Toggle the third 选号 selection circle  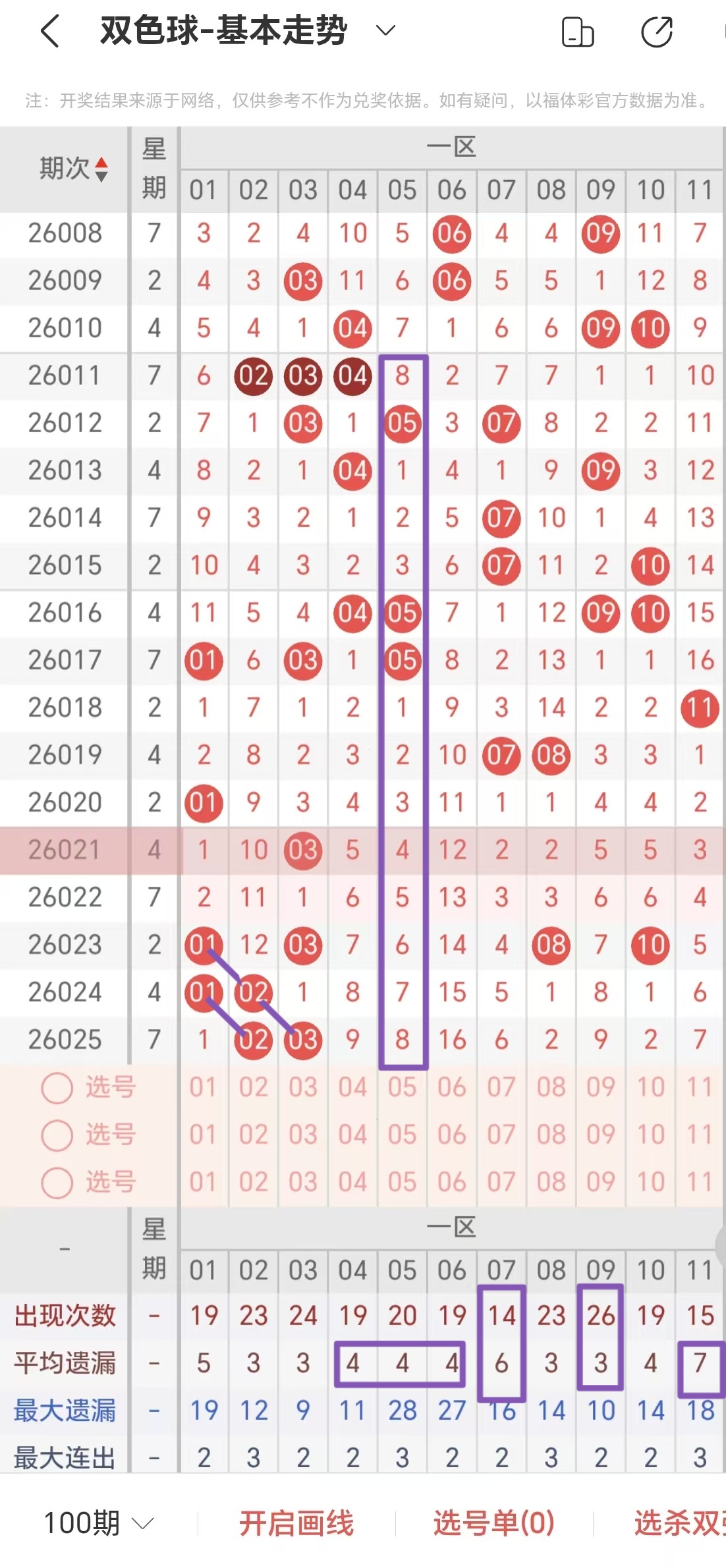point(57,1183)
